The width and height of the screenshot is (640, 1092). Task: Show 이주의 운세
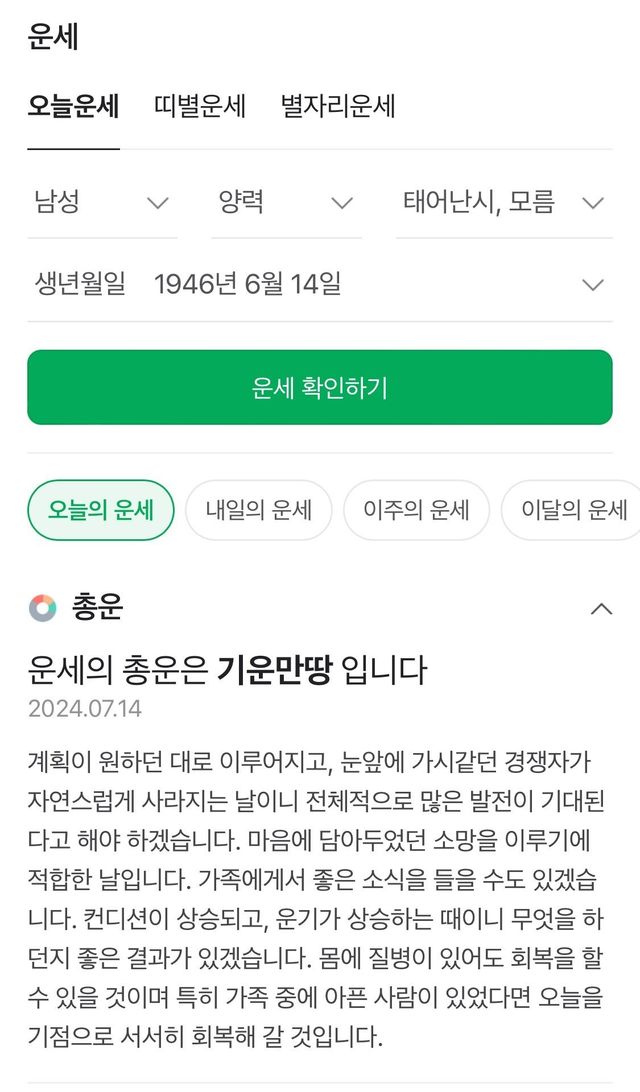point(416,510)
